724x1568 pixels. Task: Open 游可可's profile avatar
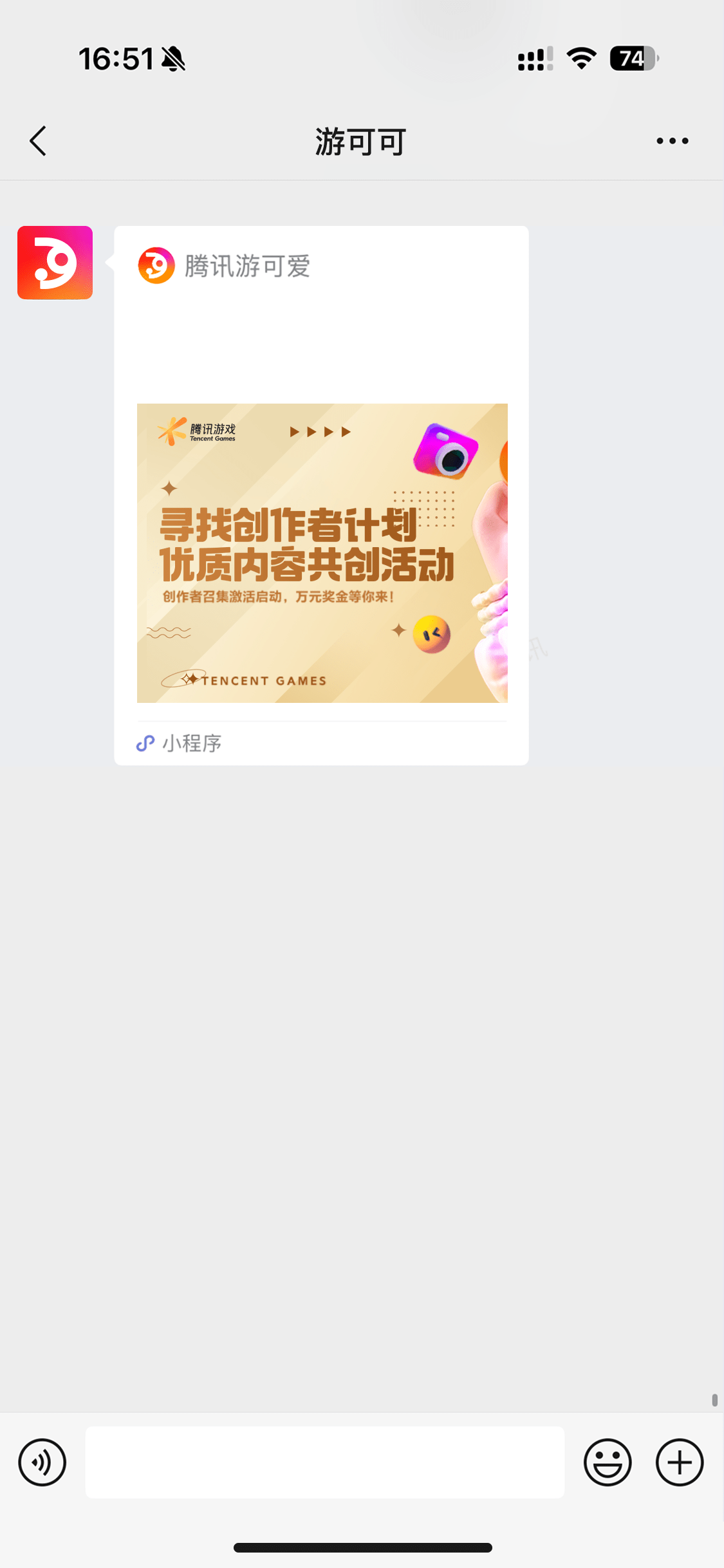[55, 263]
